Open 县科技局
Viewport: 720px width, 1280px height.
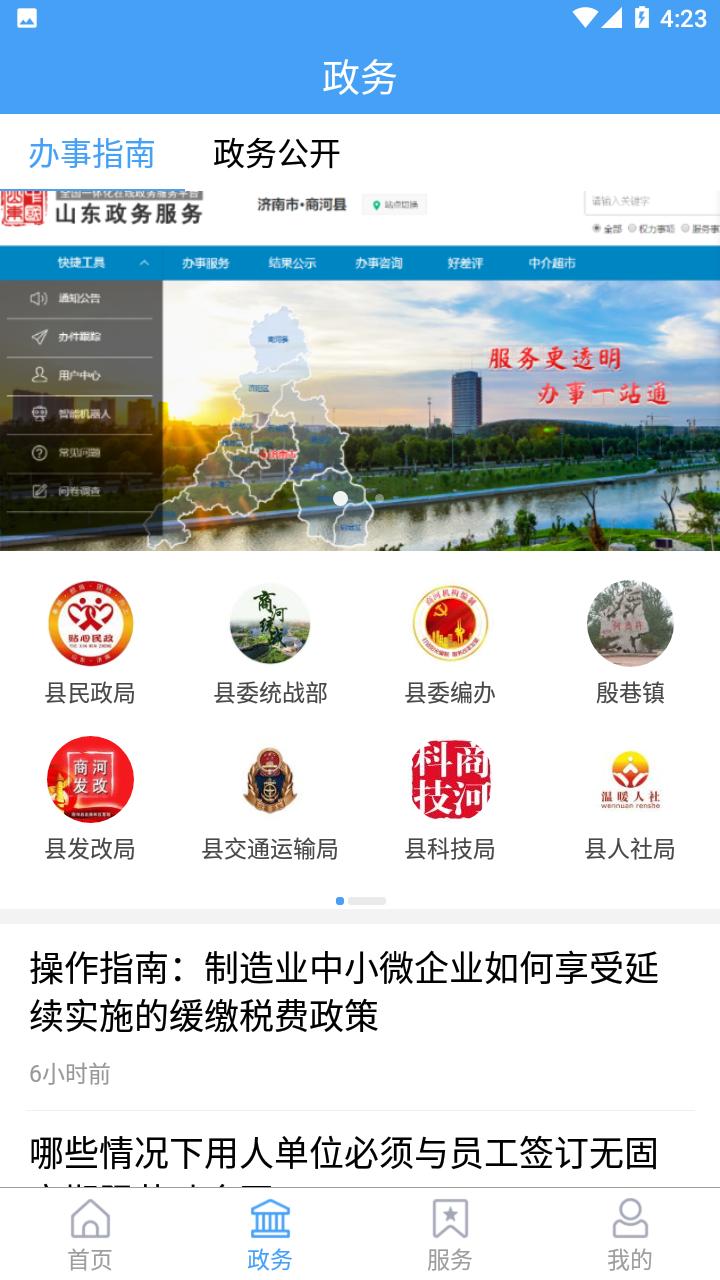coord(450,799)
